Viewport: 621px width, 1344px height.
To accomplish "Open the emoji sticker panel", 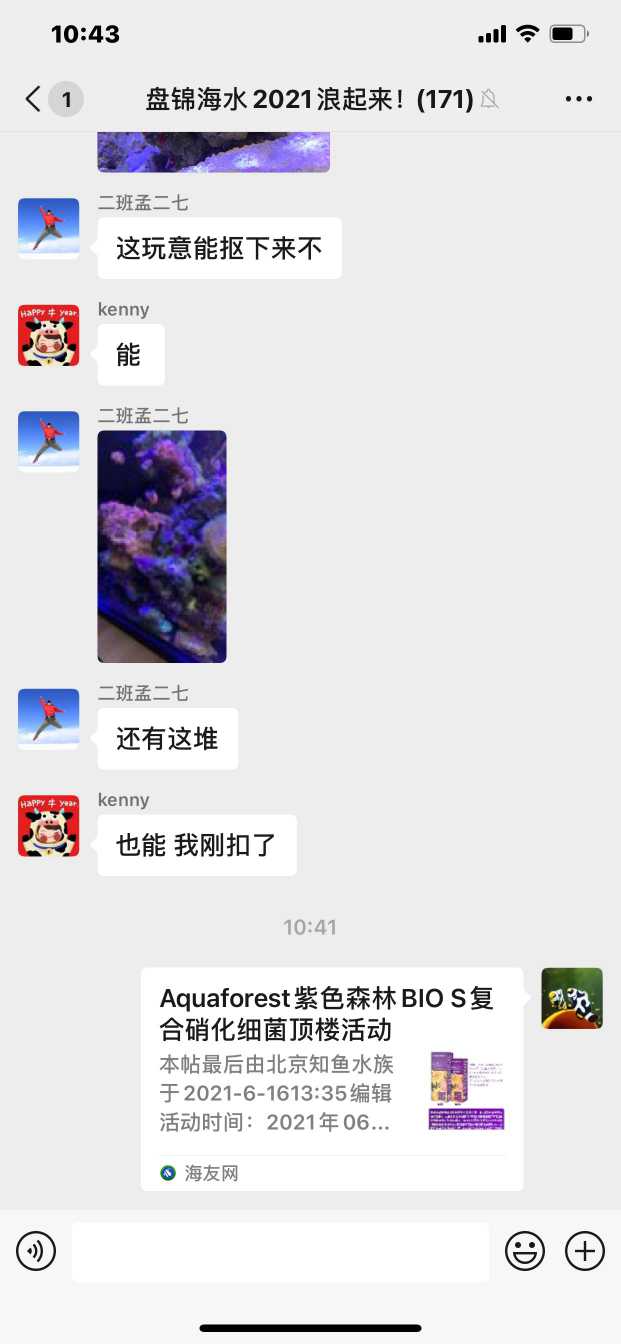I will (525, 1251).
